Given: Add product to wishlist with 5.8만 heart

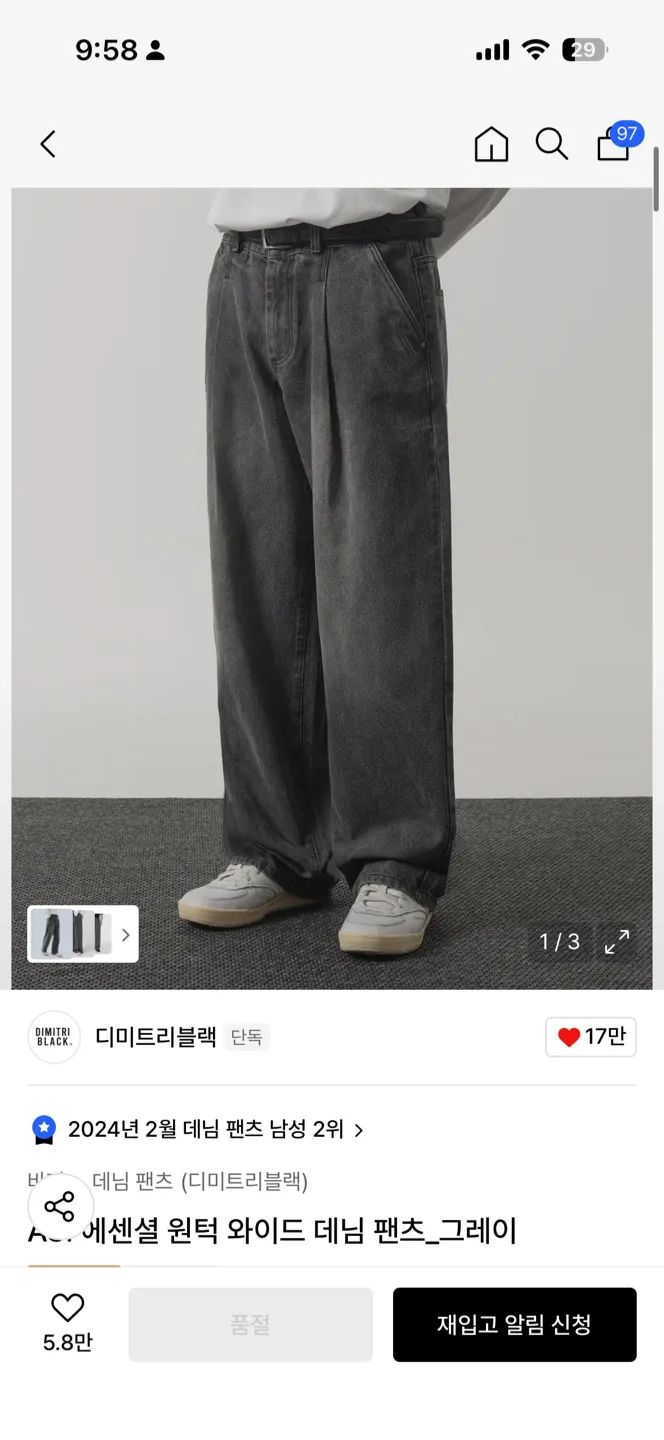Looking at the screenshot, I should 67,1320.
